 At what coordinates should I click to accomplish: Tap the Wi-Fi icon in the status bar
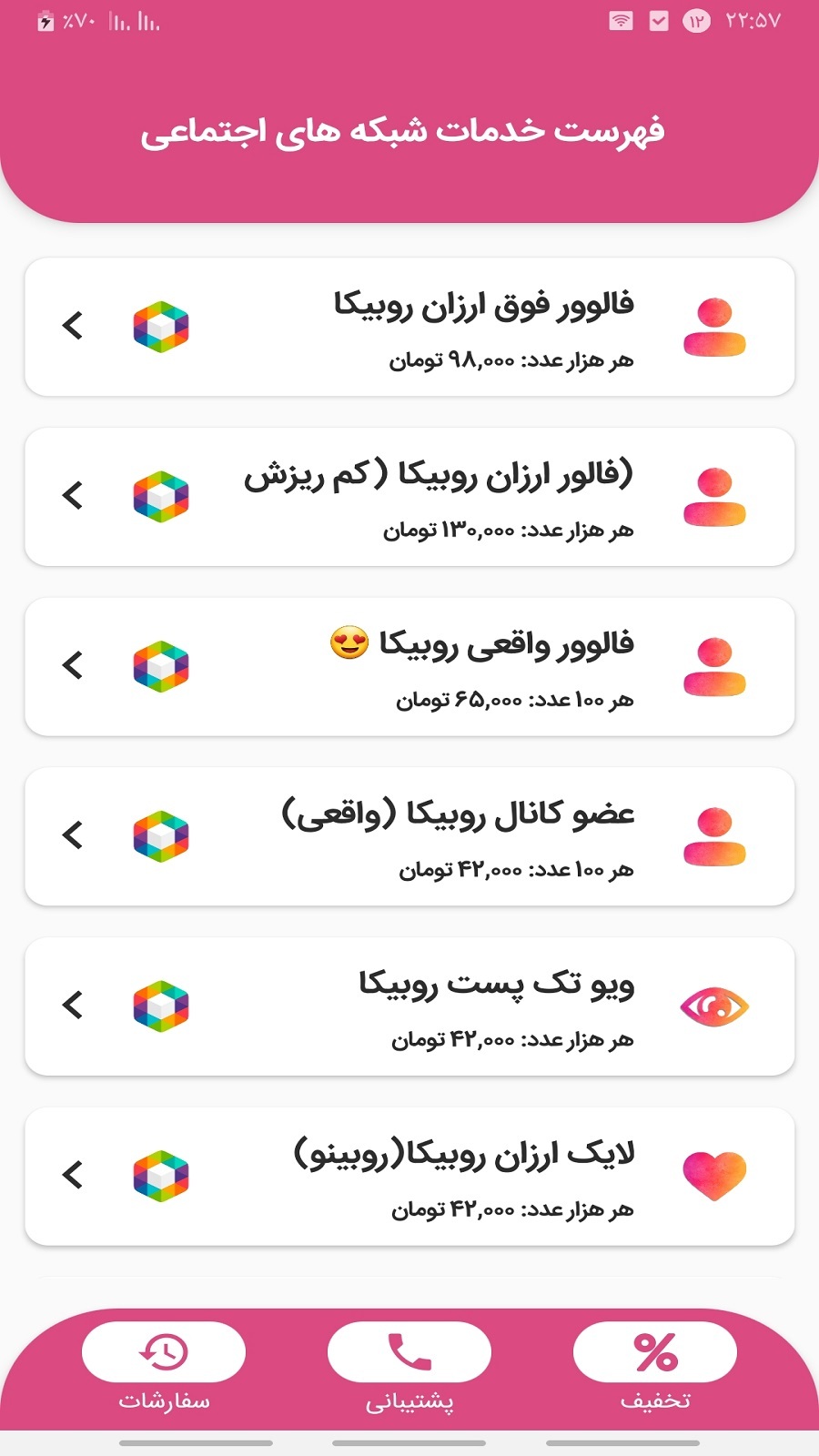(x=622, y=20)
